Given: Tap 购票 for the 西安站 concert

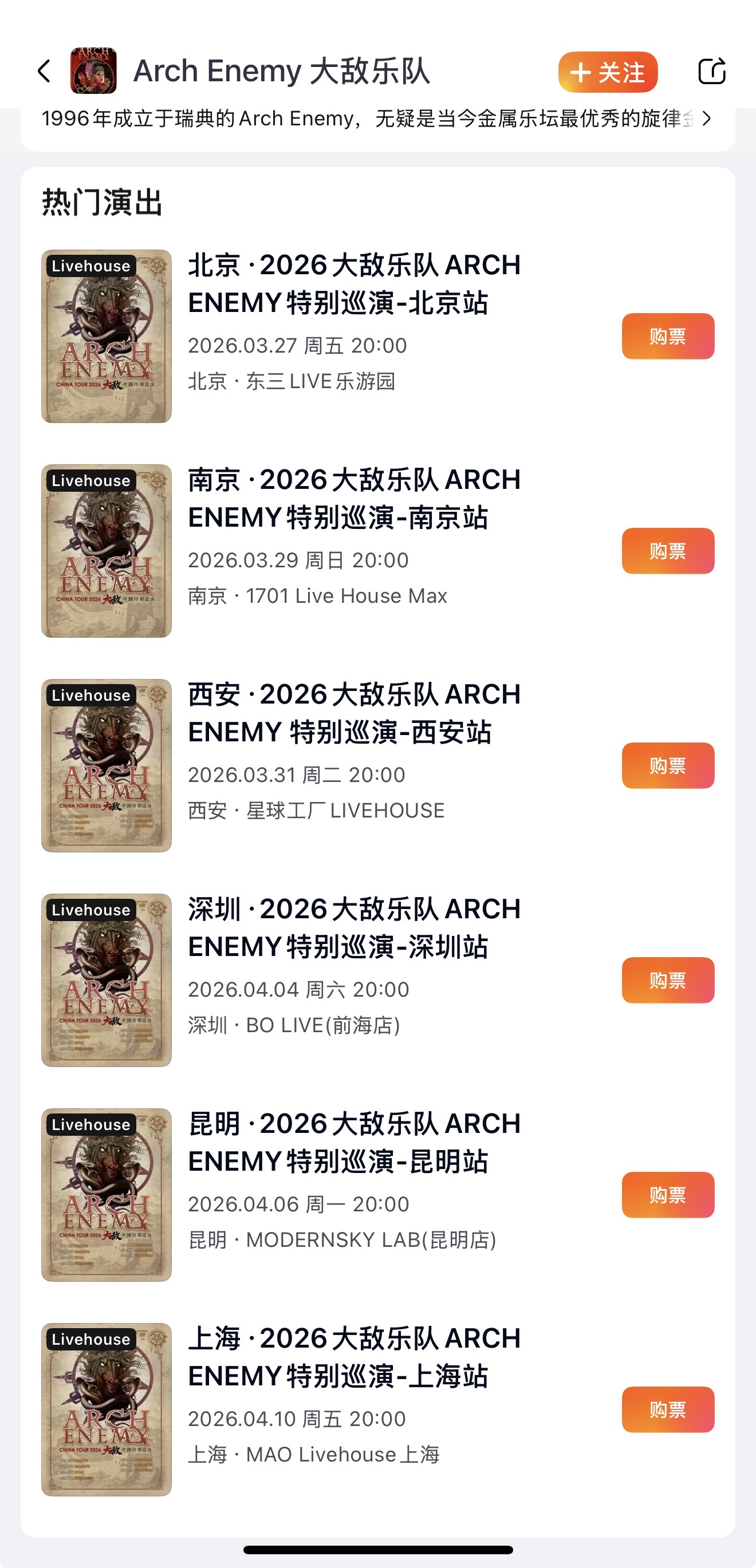Looking at the screenshot, I should 668,766.
